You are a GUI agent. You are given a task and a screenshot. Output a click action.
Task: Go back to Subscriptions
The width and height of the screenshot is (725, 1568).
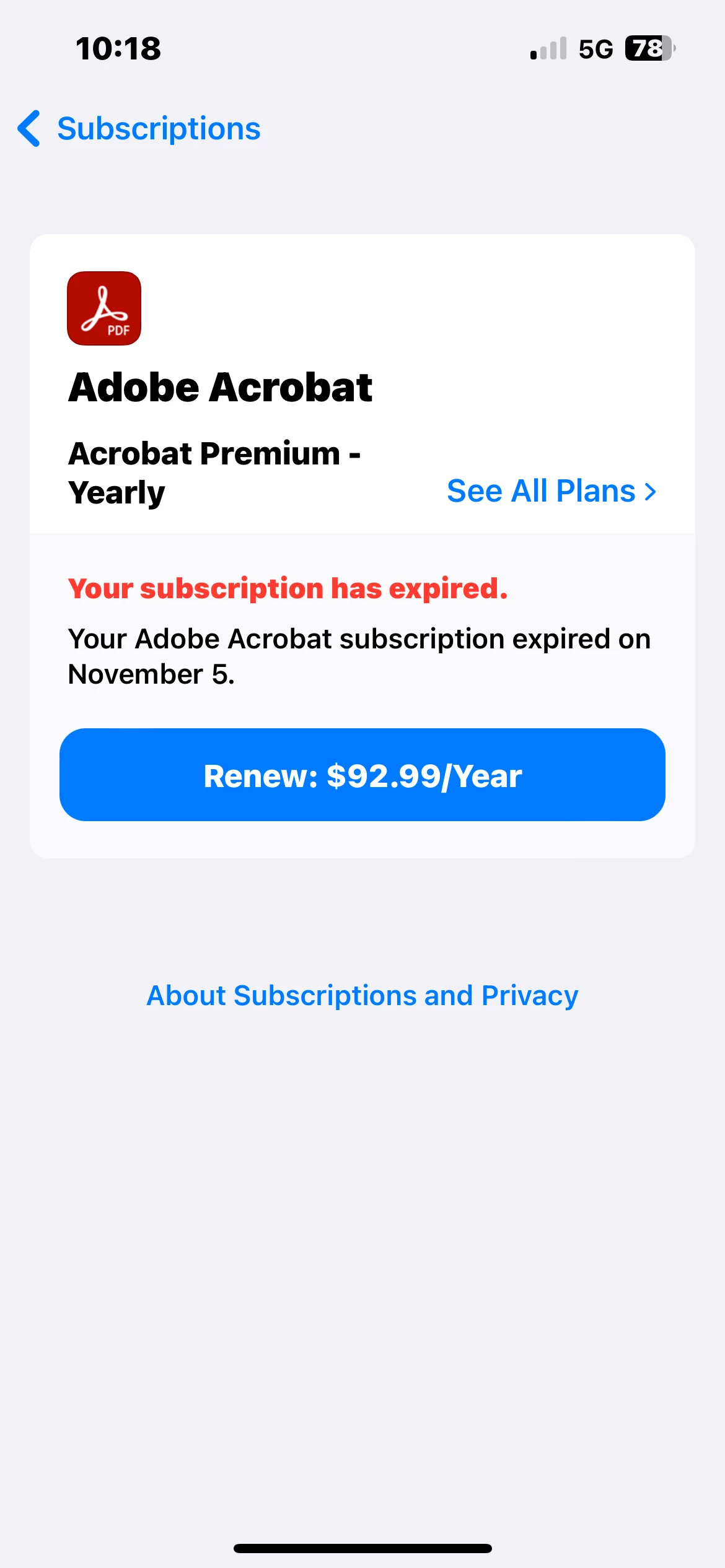point(139,129)
